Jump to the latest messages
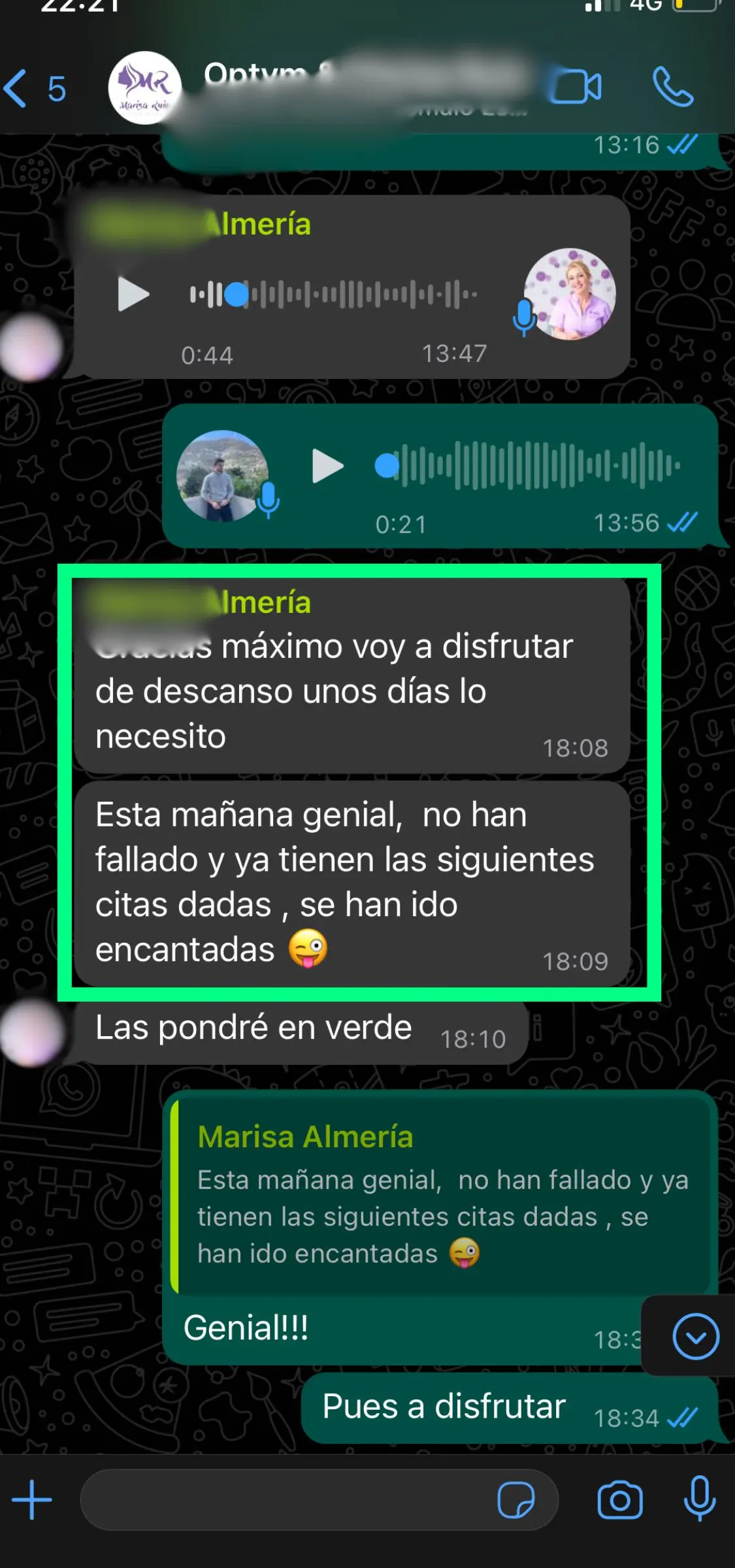 click(695, 1336)
